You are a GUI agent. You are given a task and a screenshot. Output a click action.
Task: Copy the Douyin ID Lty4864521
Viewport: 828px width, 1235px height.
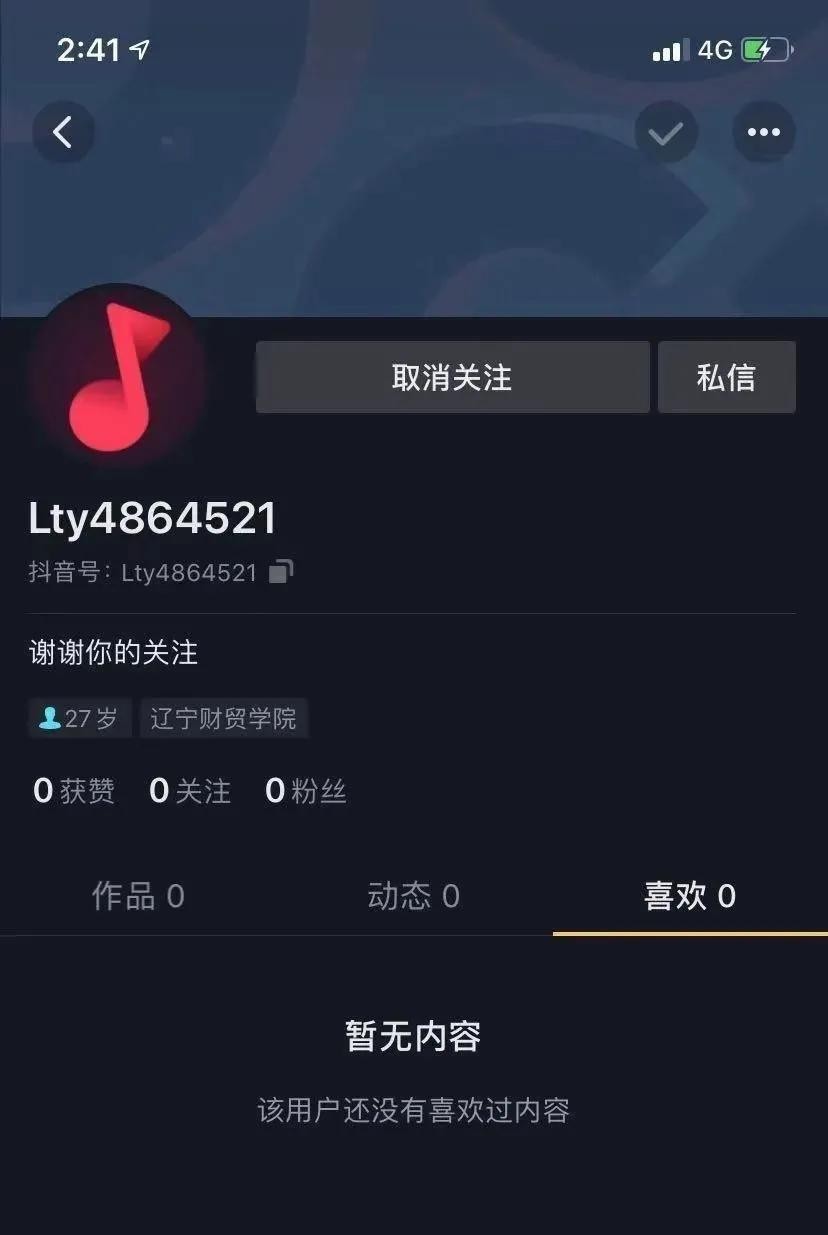[x=281, y=573]
